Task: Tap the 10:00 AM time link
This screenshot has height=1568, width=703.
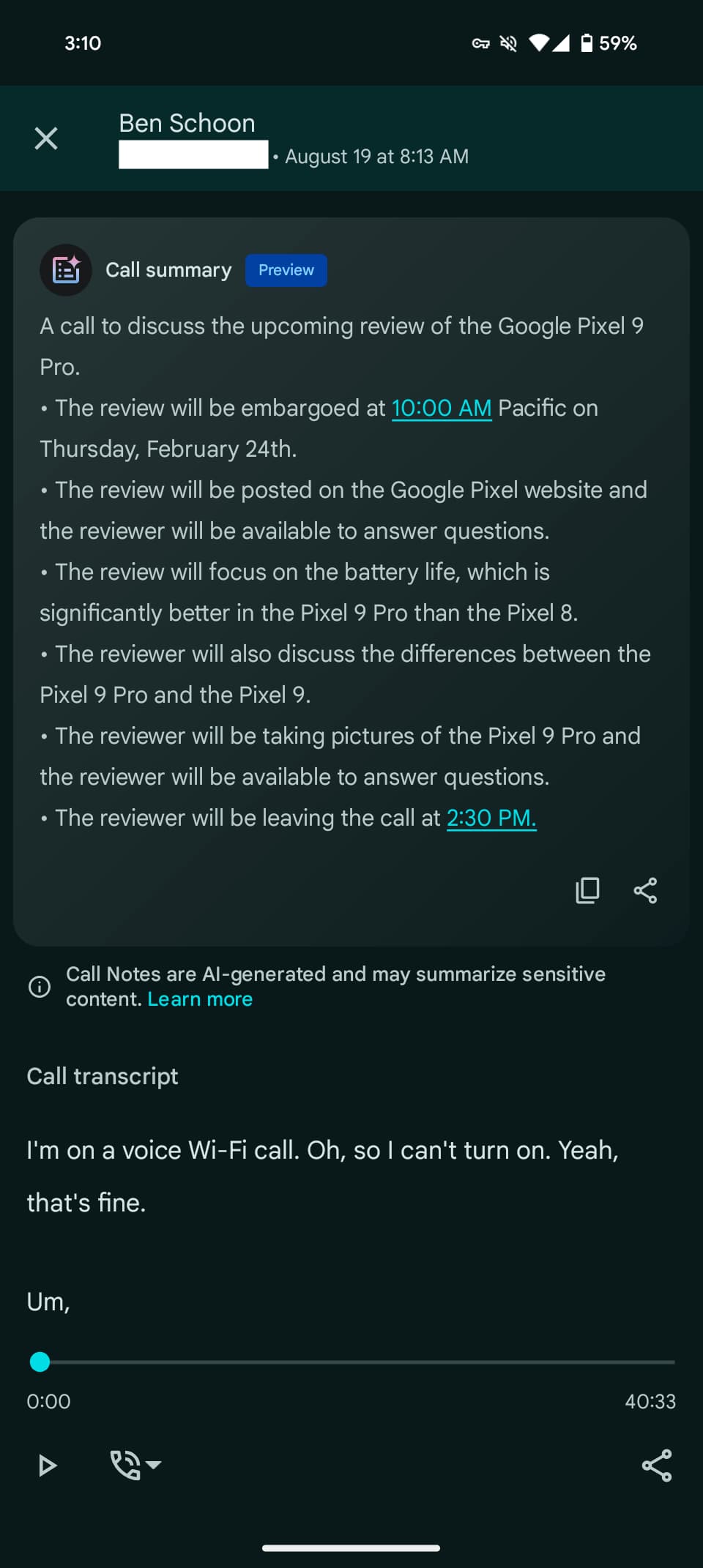Action: [x=442, y=408]
